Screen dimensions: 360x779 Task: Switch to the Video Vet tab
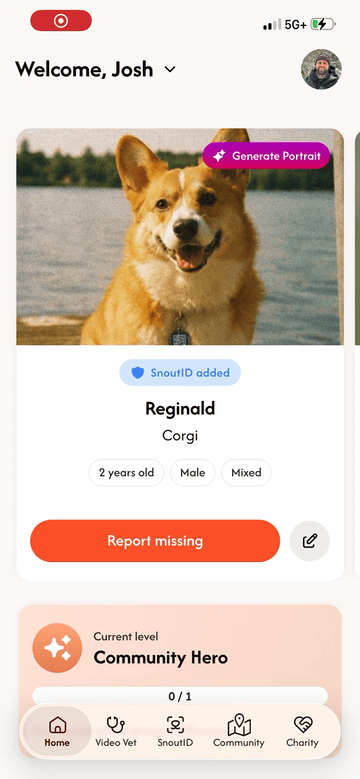tap(116, 731)
